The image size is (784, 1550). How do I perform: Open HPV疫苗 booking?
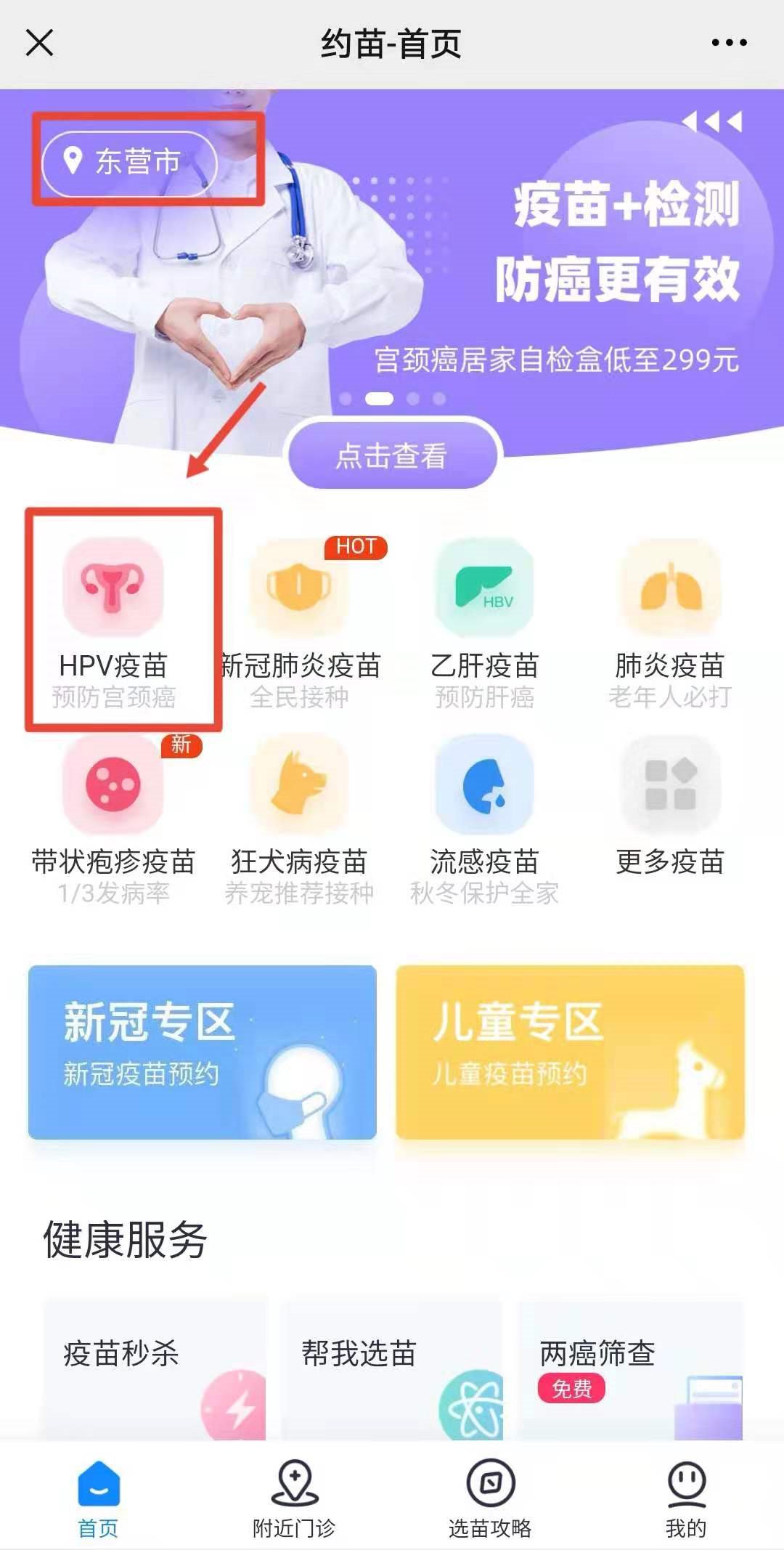coord(114,617)
